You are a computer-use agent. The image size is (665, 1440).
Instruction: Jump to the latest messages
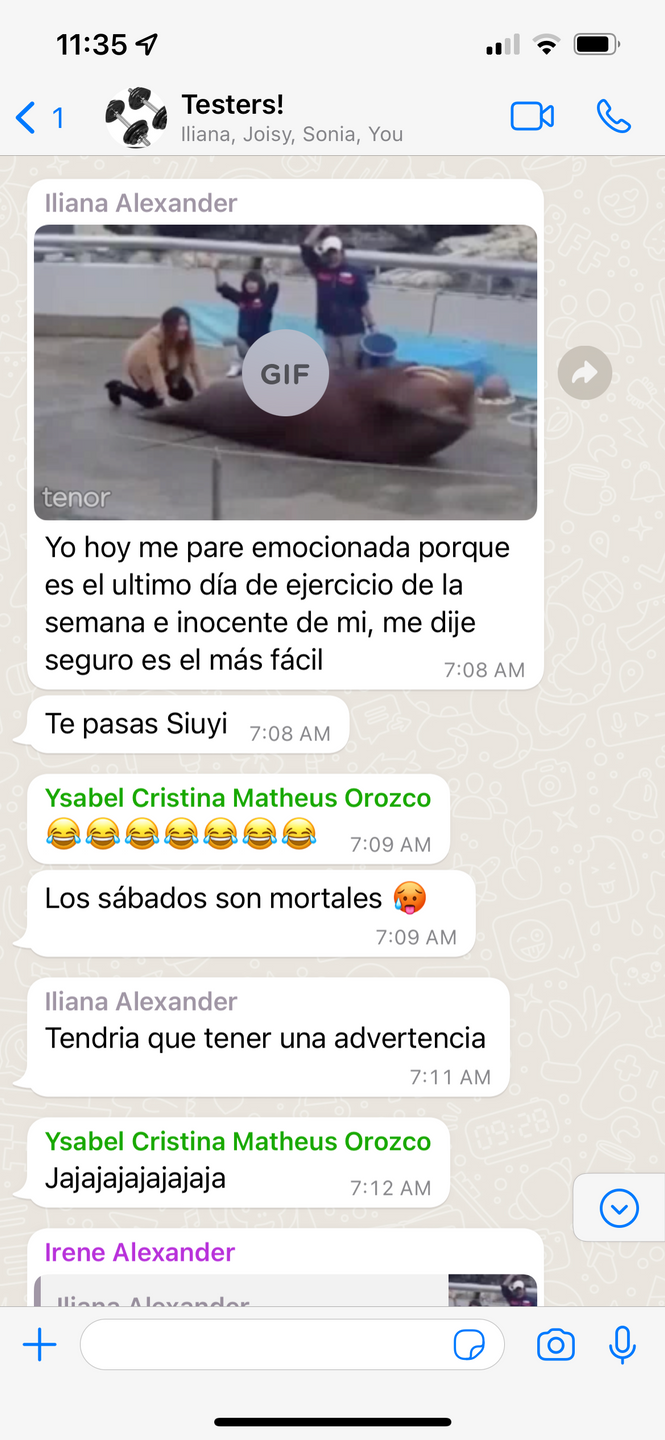point(618,1209)
